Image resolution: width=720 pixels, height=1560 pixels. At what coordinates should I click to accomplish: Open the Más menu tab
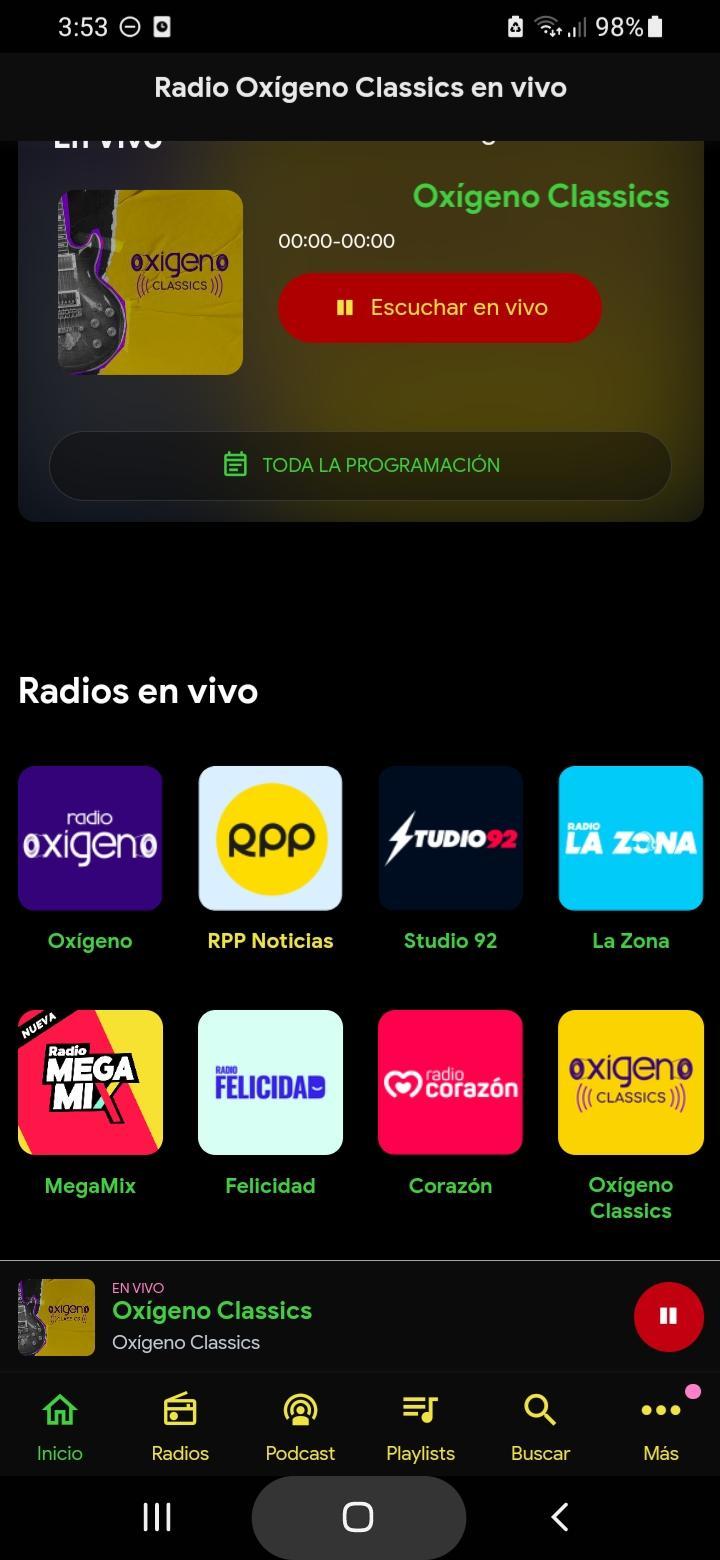tap(660, 1427)
